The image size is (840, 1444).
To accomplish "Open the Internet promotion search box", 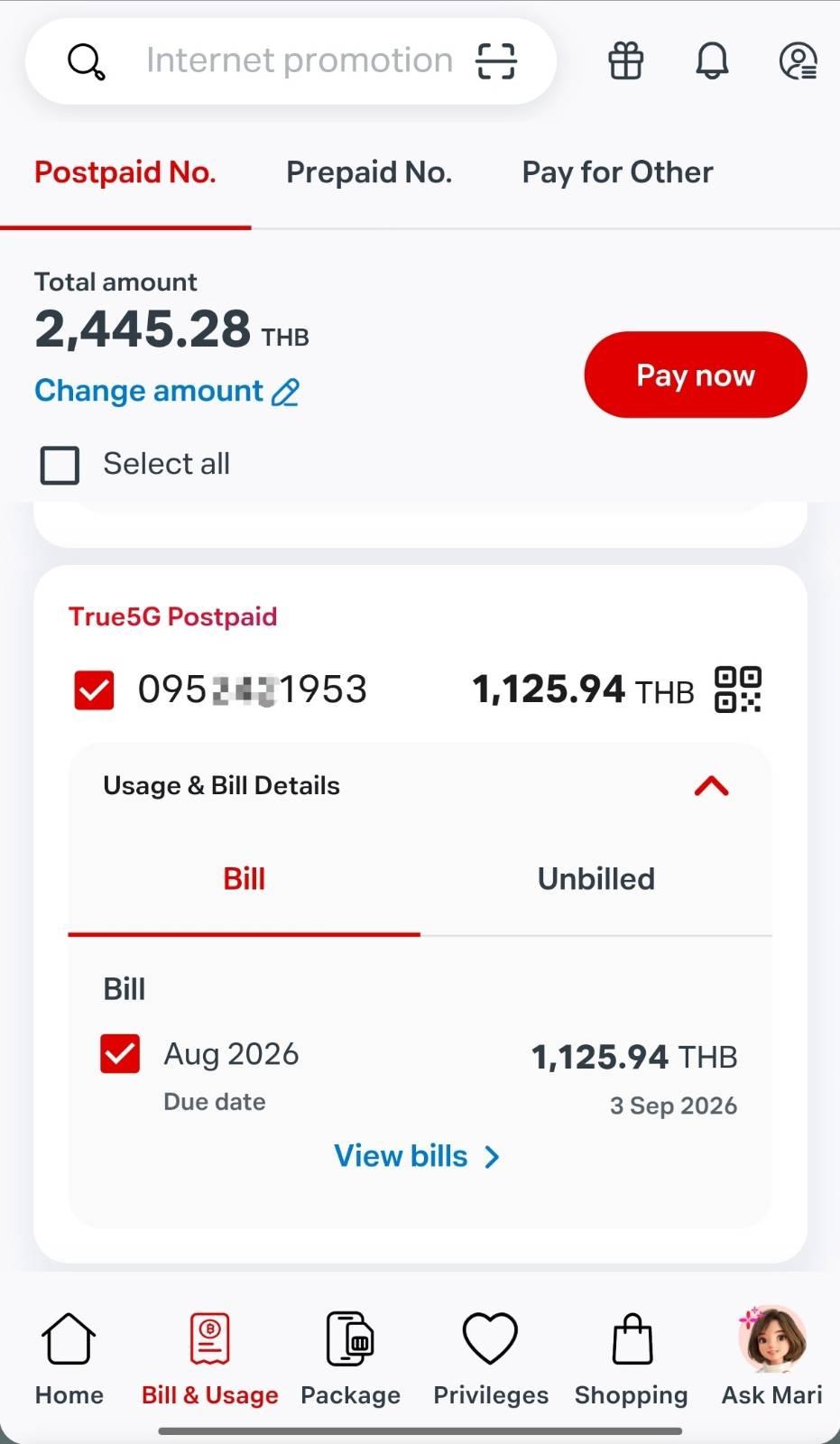I will pyautogui.click(x=291, y=61).
